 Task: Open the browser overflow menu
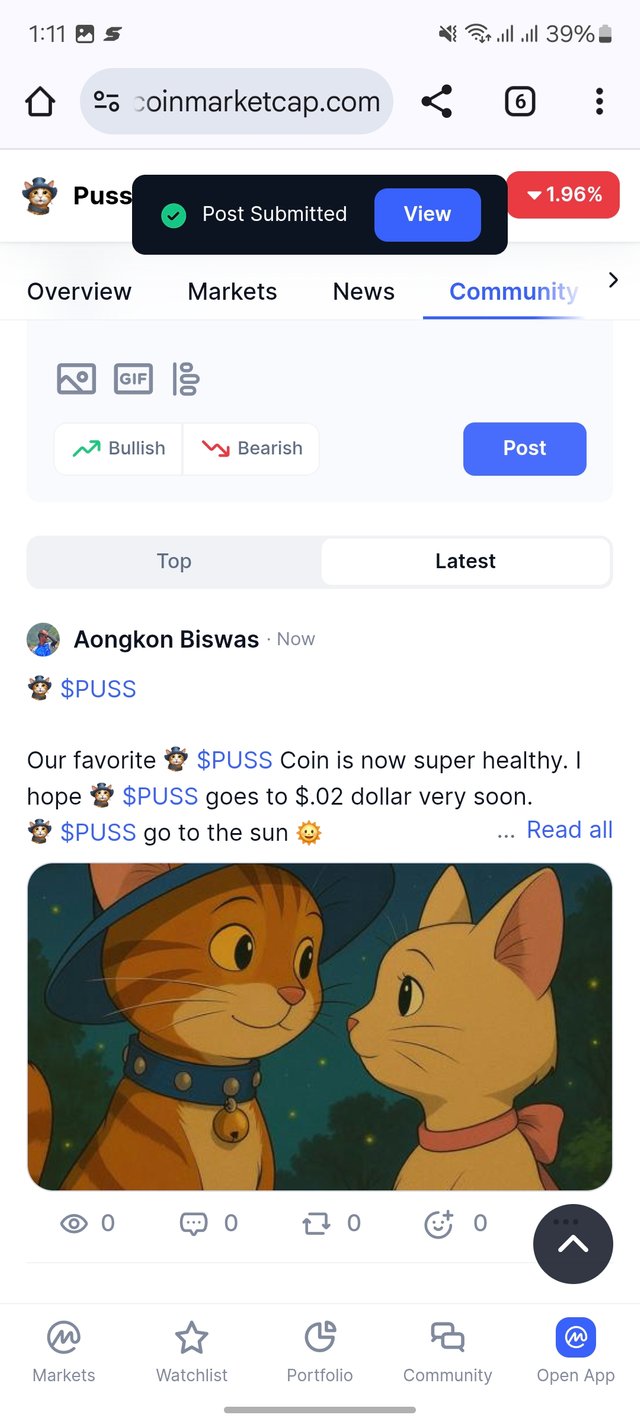pyautogui.click(x=598, y=101)
